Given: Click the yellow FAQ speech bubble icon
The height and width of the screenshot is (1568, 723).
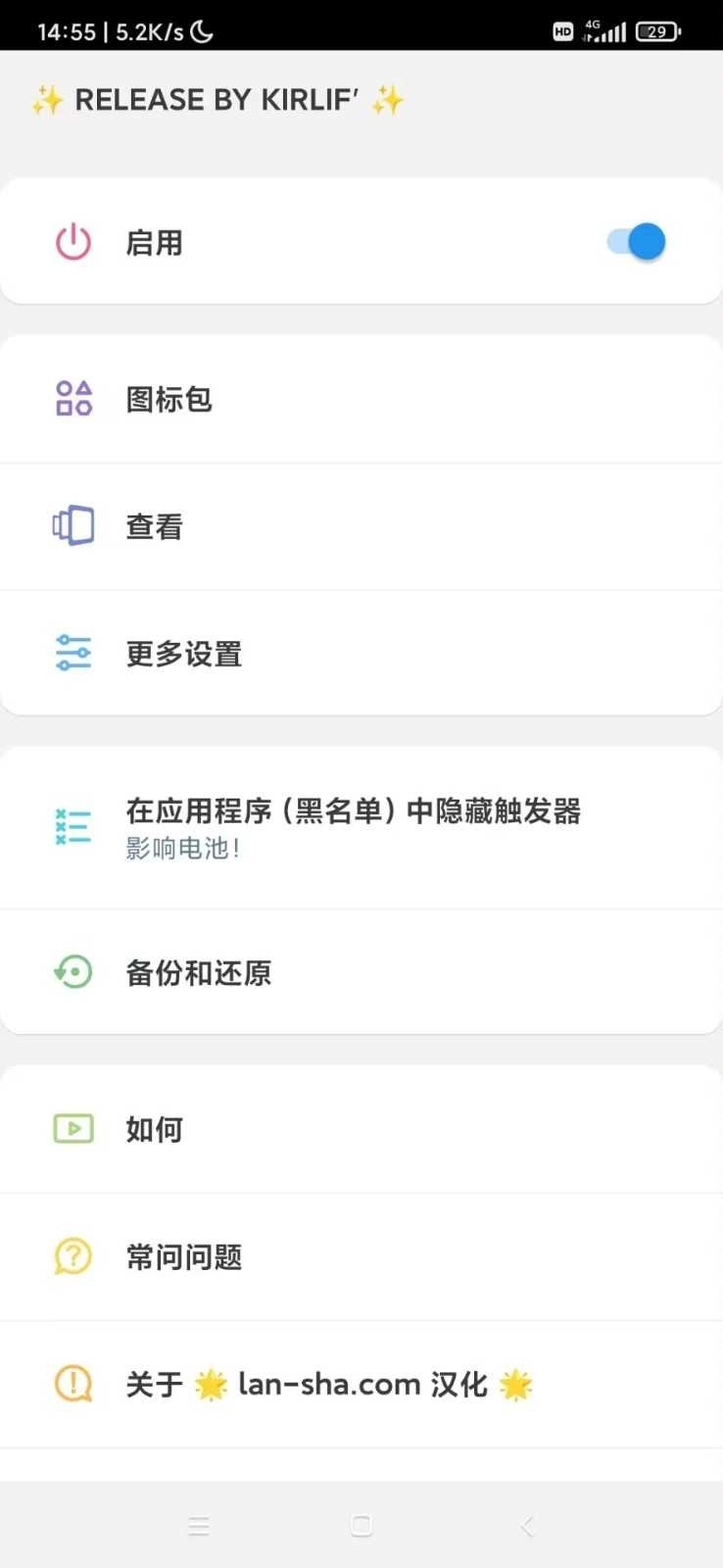Looking at the screenshot, I should [72, 1255].
